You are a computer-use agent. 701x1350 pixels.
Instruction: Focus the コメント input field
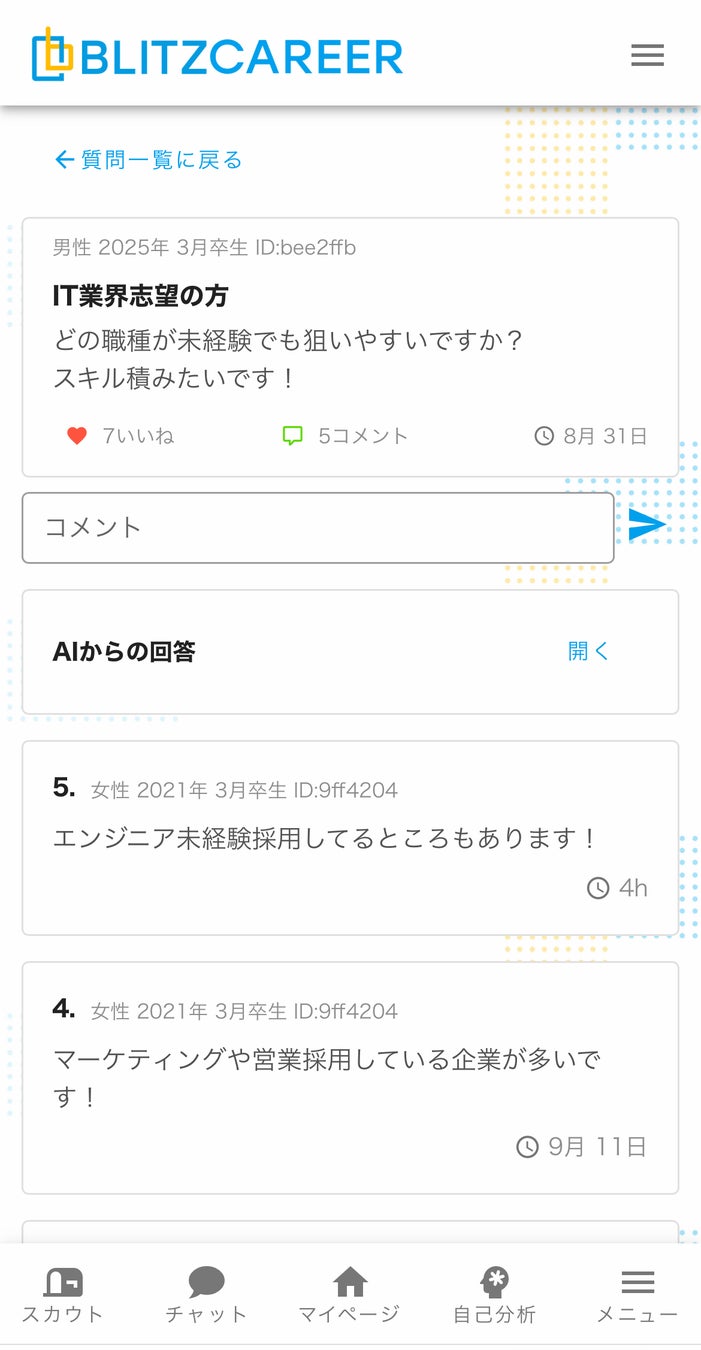tap(318, 527)
